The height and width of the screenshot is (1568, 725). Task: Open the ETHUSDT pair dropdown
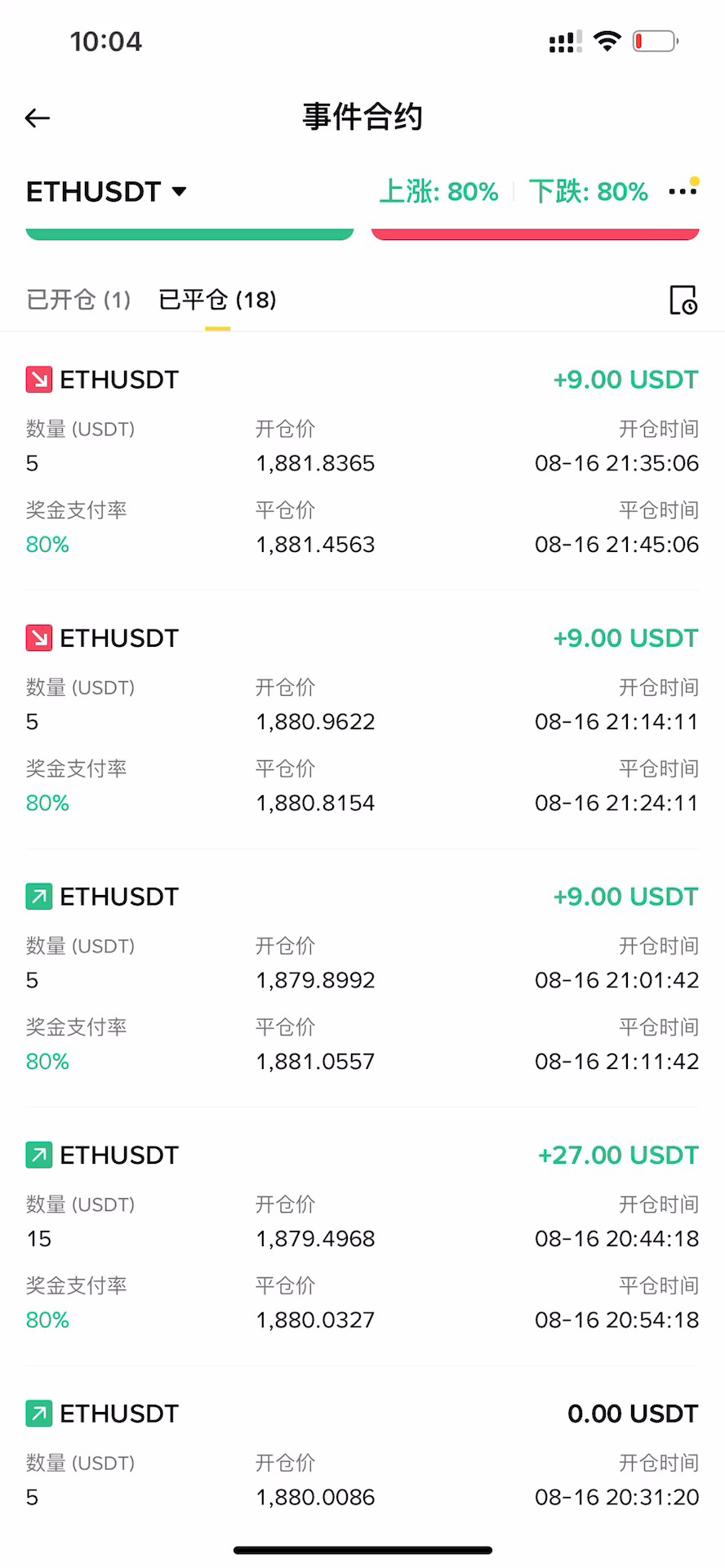tap(107, 192)
